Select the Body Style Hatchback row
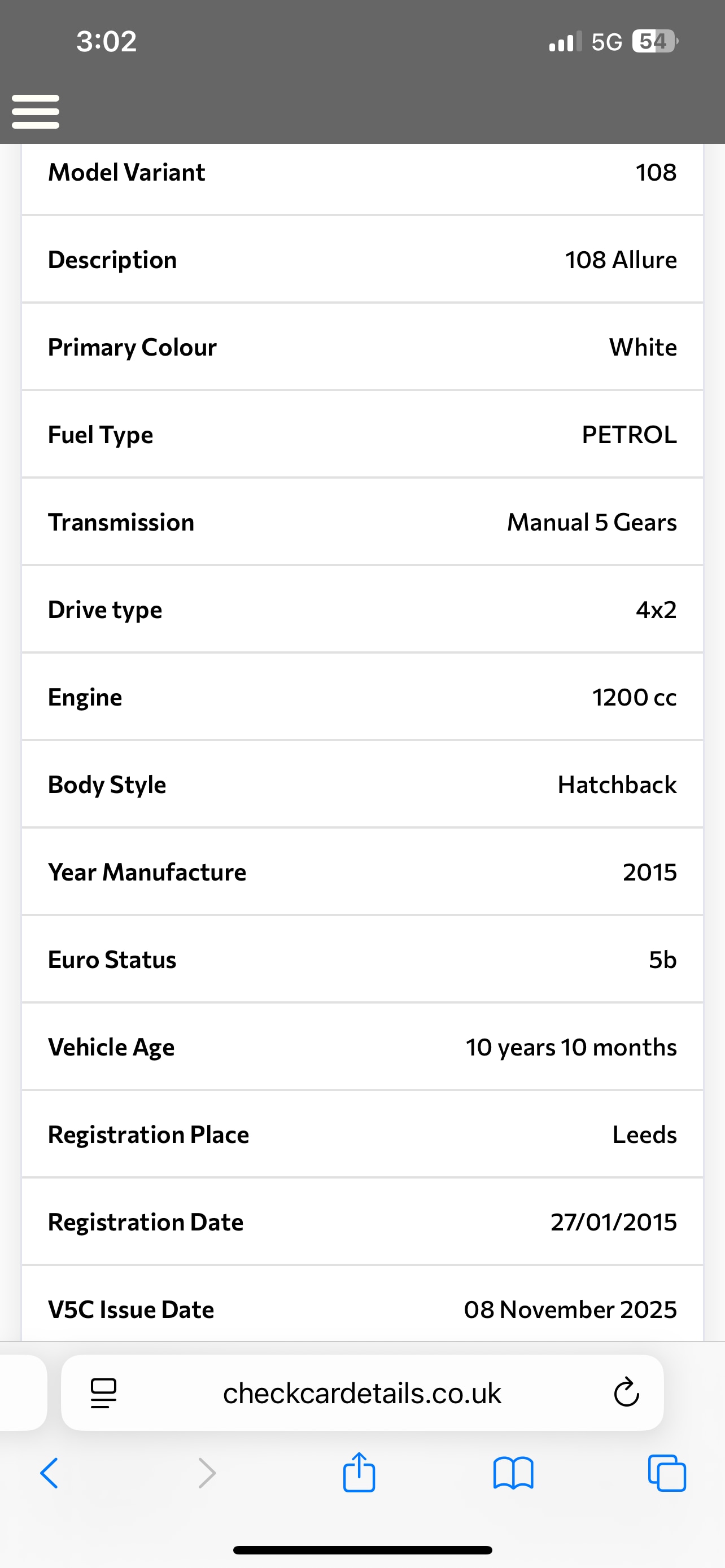Screen dimensions: 725x1568 [x=362, y=784]
